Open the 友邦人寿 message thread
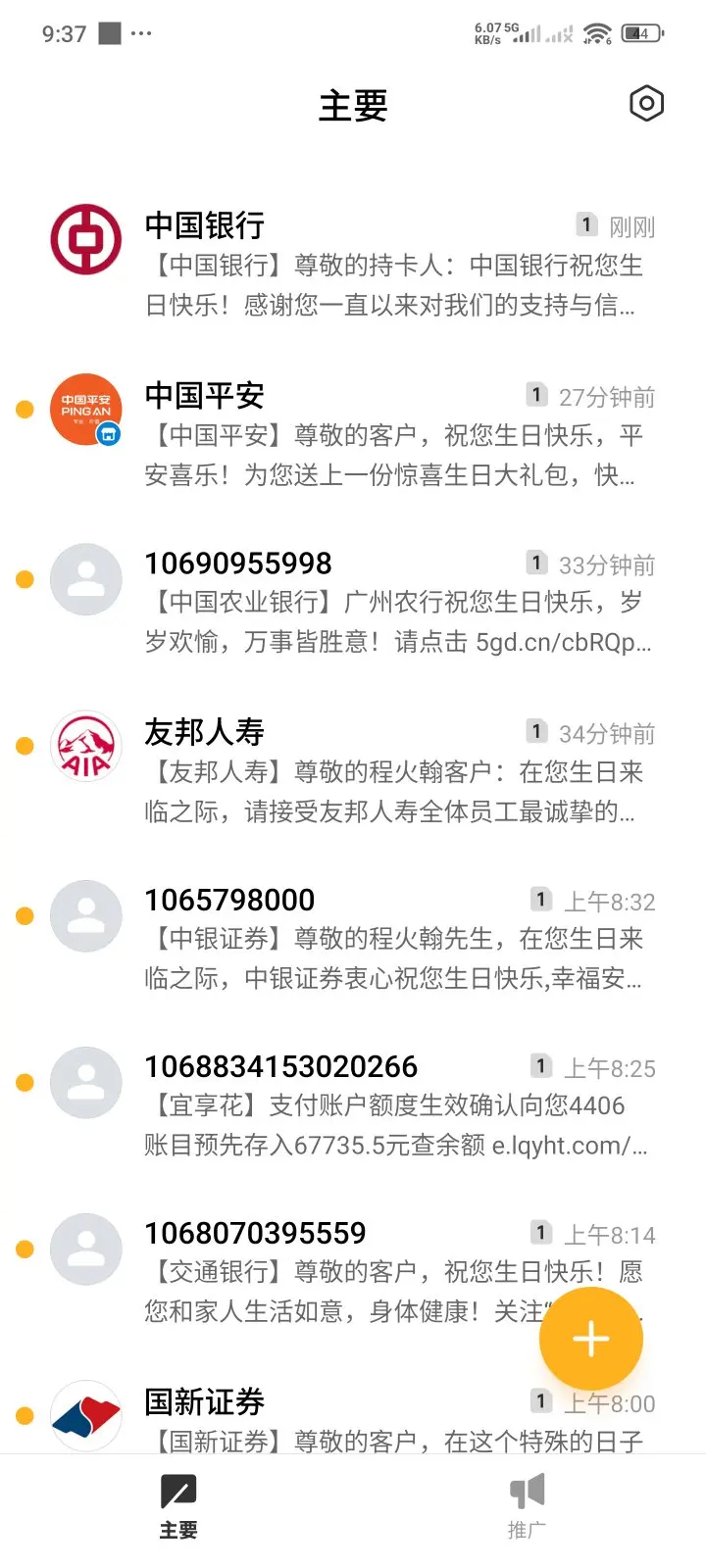 (392, 771)
